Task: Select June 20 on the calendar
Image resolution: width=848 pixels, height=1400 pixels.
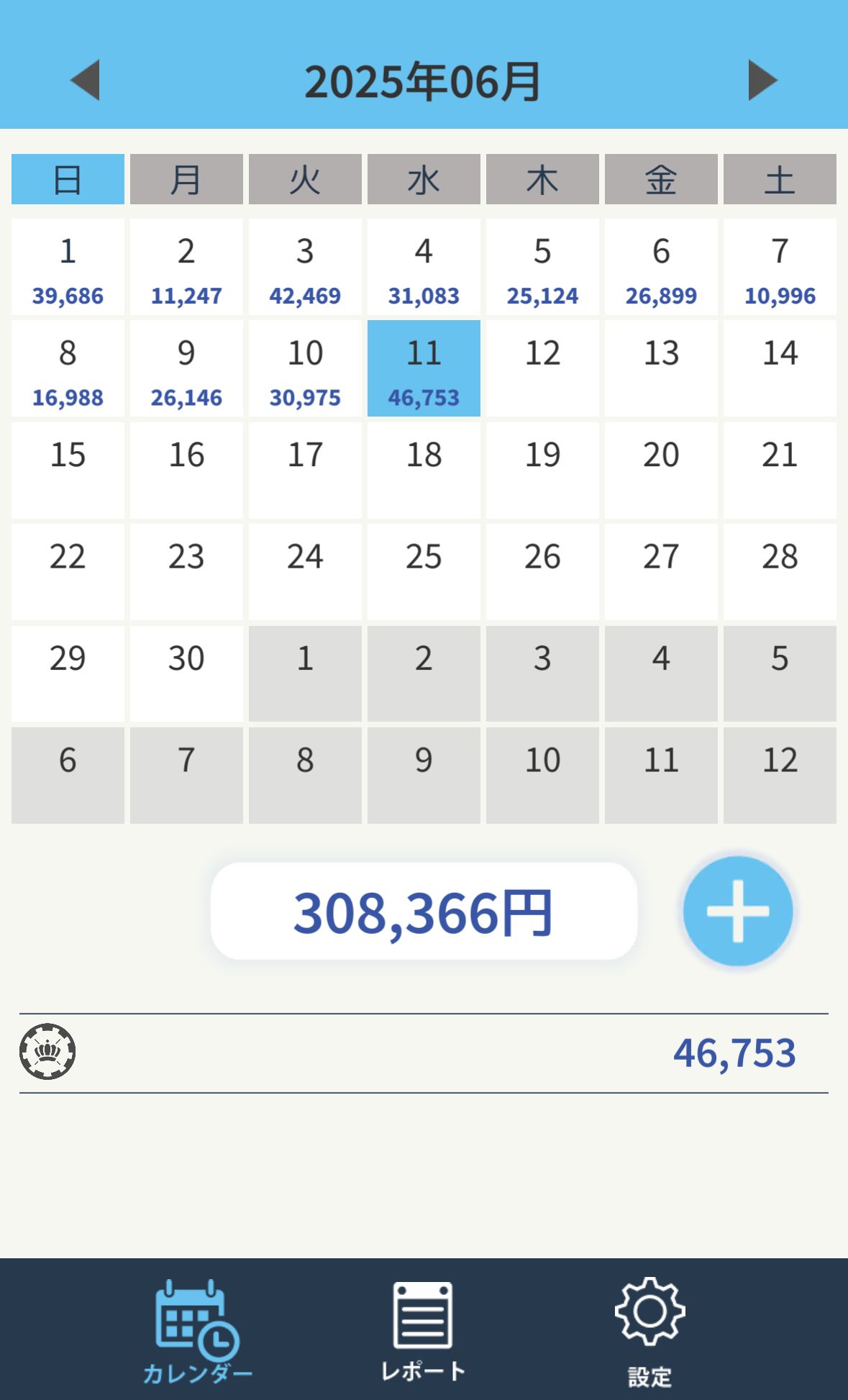Action: pyautogui.click(x=661, y=471)
